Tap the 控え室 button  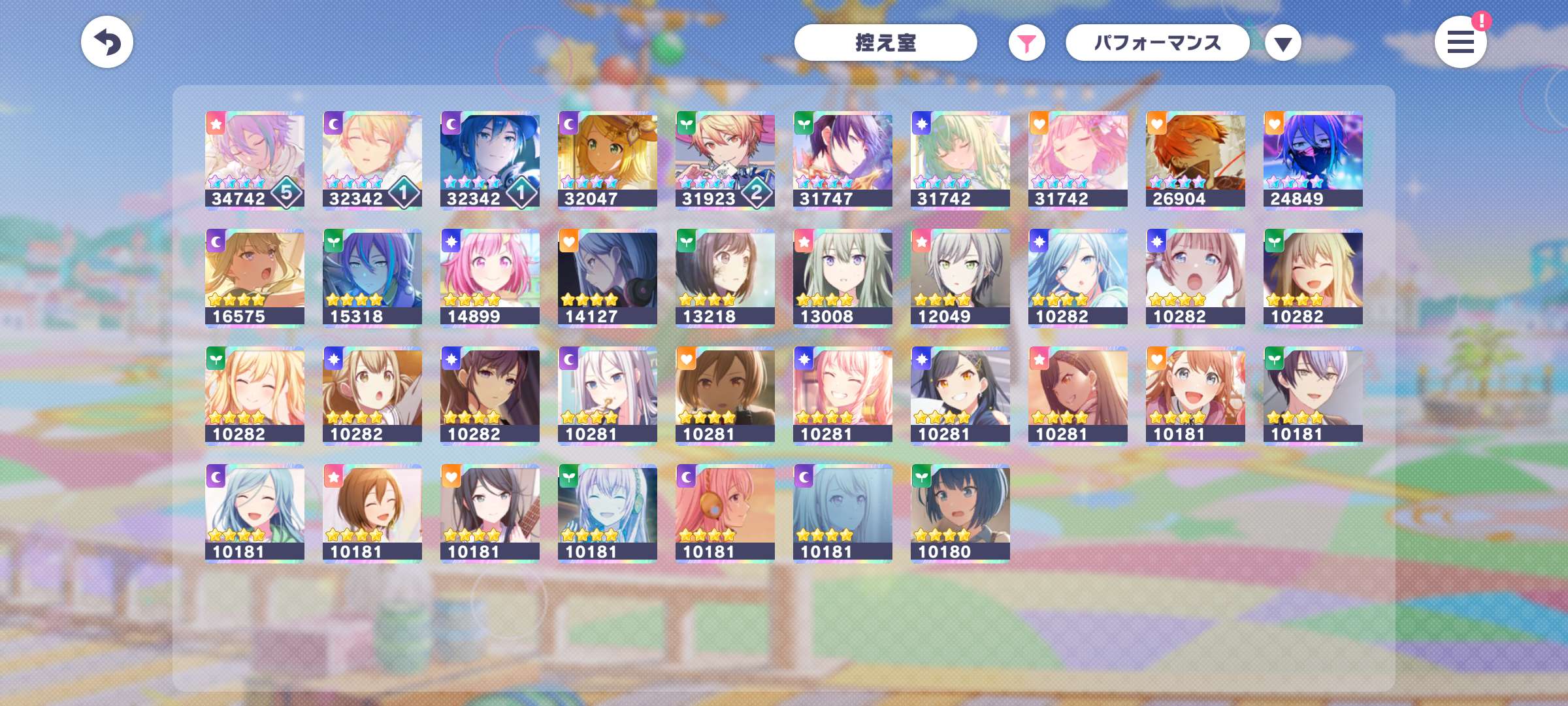point(885,43)
